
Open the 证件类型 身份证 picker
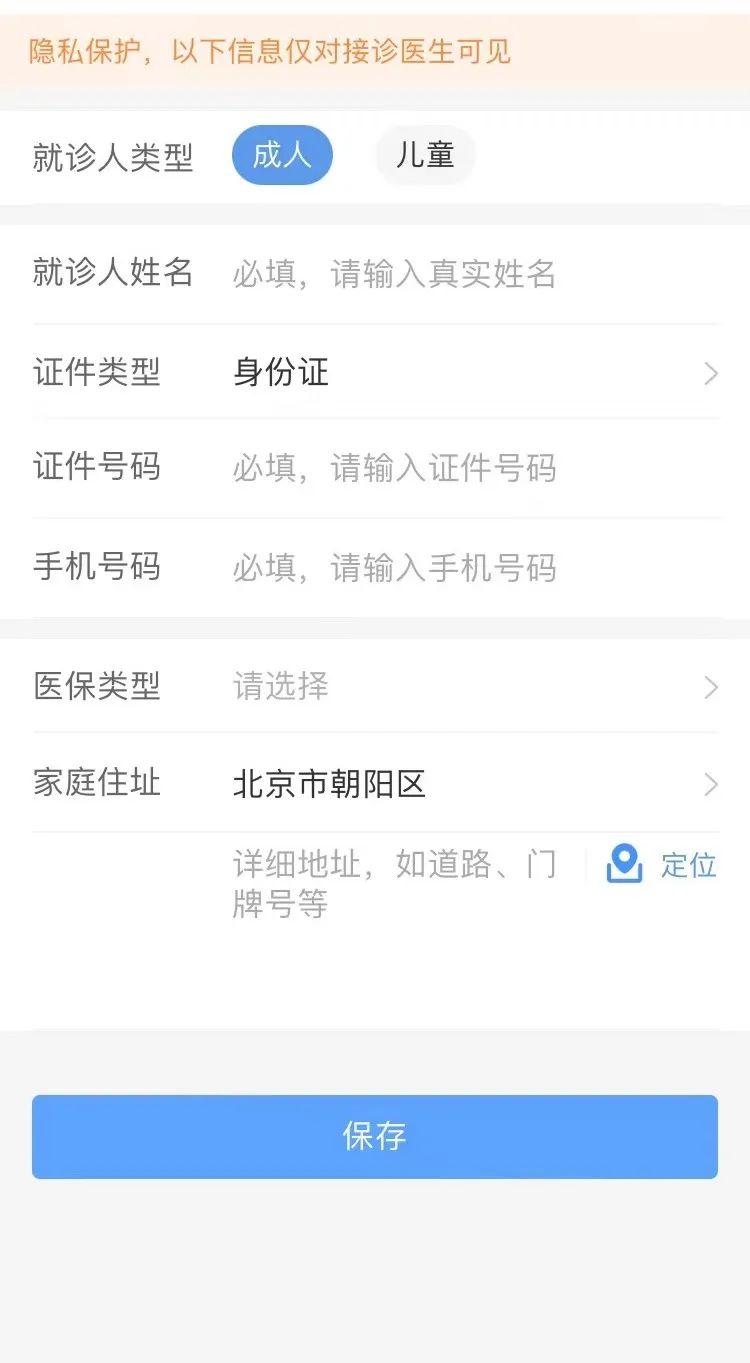coord(470,373)
